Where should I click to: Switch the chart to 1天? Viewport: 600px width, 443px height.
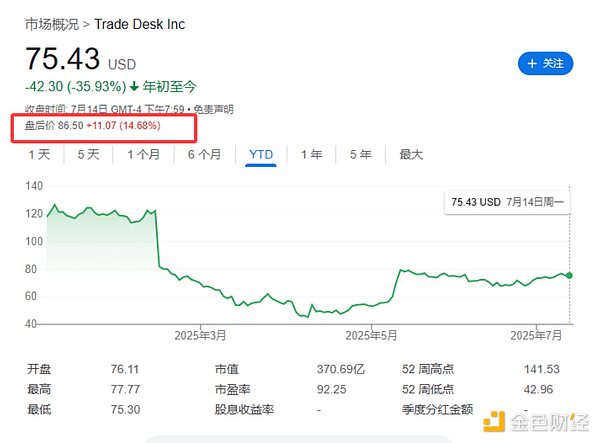40,154
